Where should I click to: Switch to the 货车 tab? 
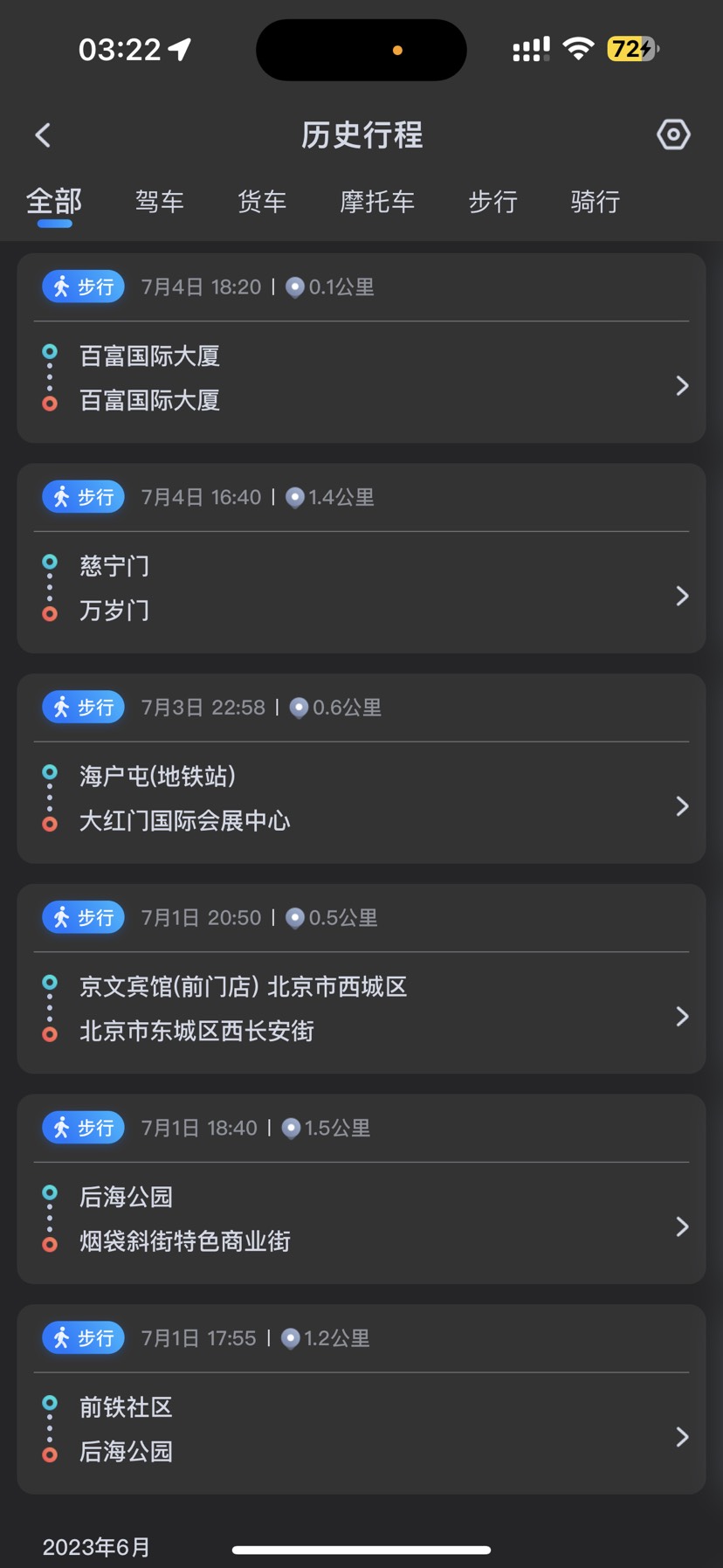[x=262, y=202]
